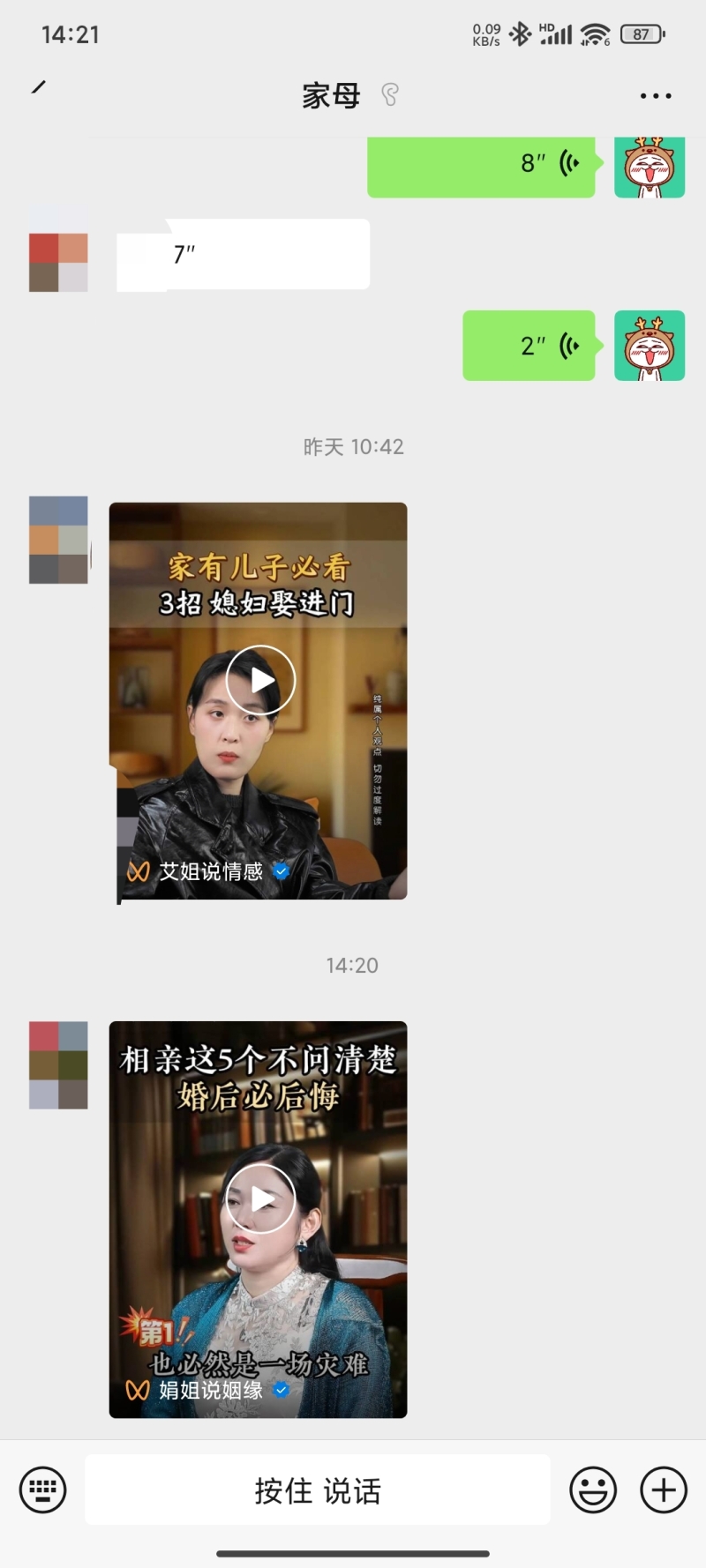Image resolution: width=706 pixels, height=1568 pixels.
Task: Open the three-dot chat options menu
Action: pos(656,95)
